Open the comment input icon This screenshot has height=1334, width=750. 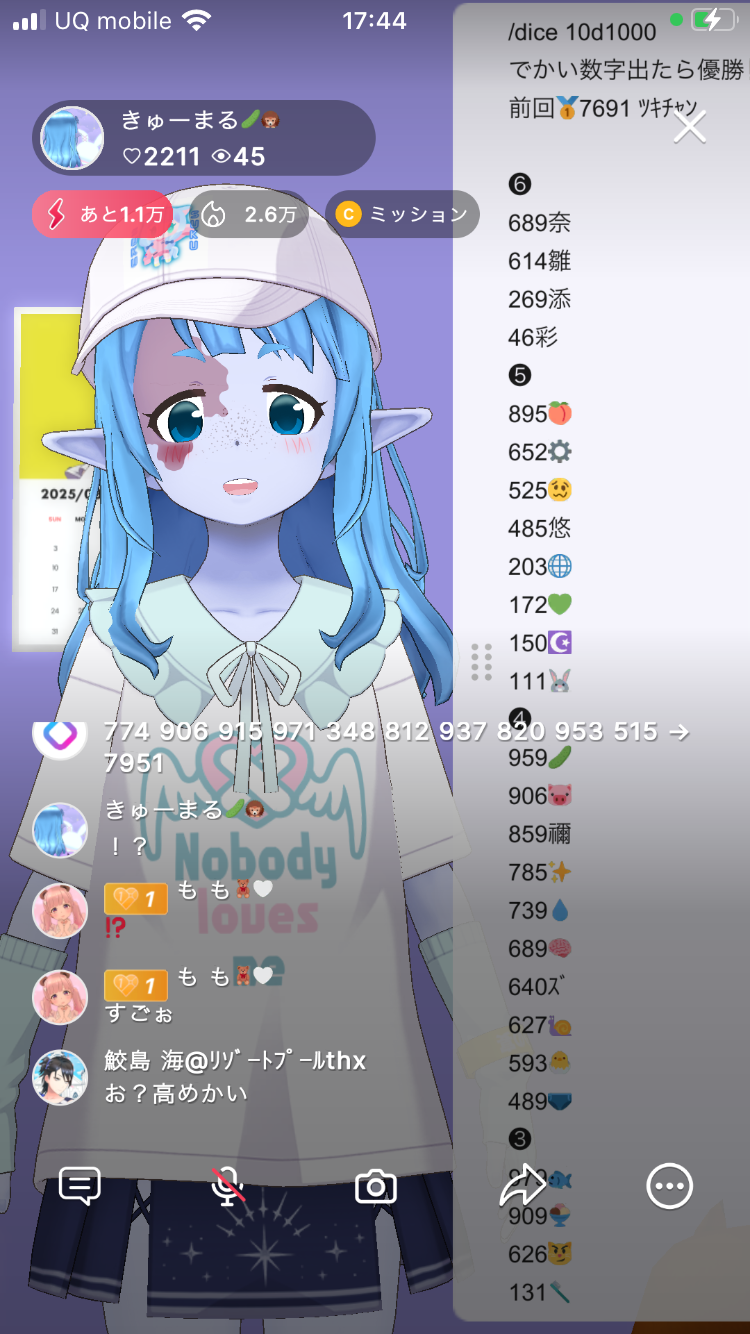click(x=80, y=1186)
